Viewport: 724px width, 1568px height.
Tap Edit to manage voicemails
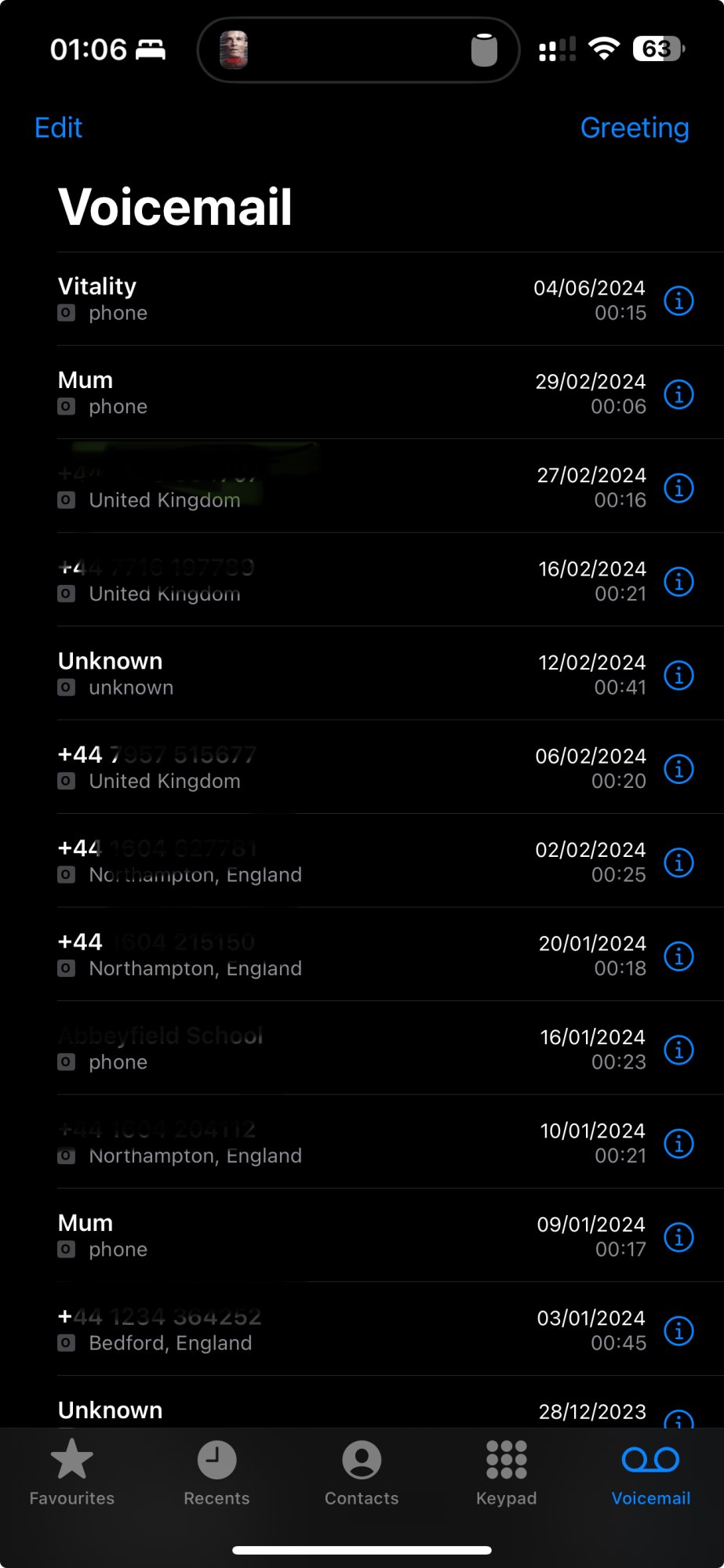point(58,128)
